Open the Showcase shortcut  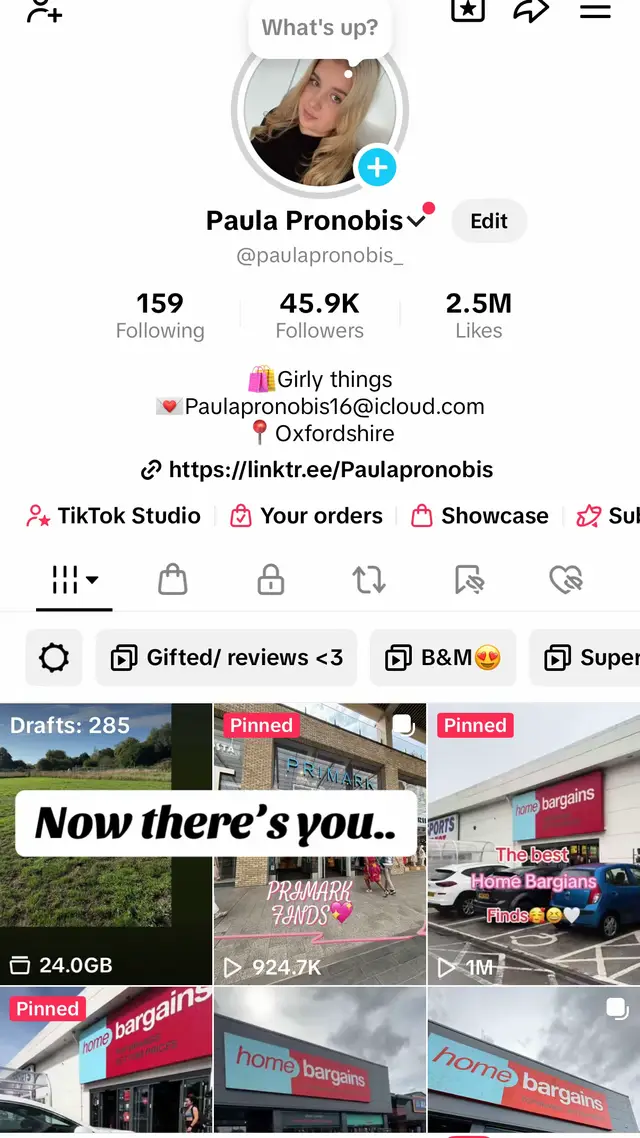click(x=480, y=516)
